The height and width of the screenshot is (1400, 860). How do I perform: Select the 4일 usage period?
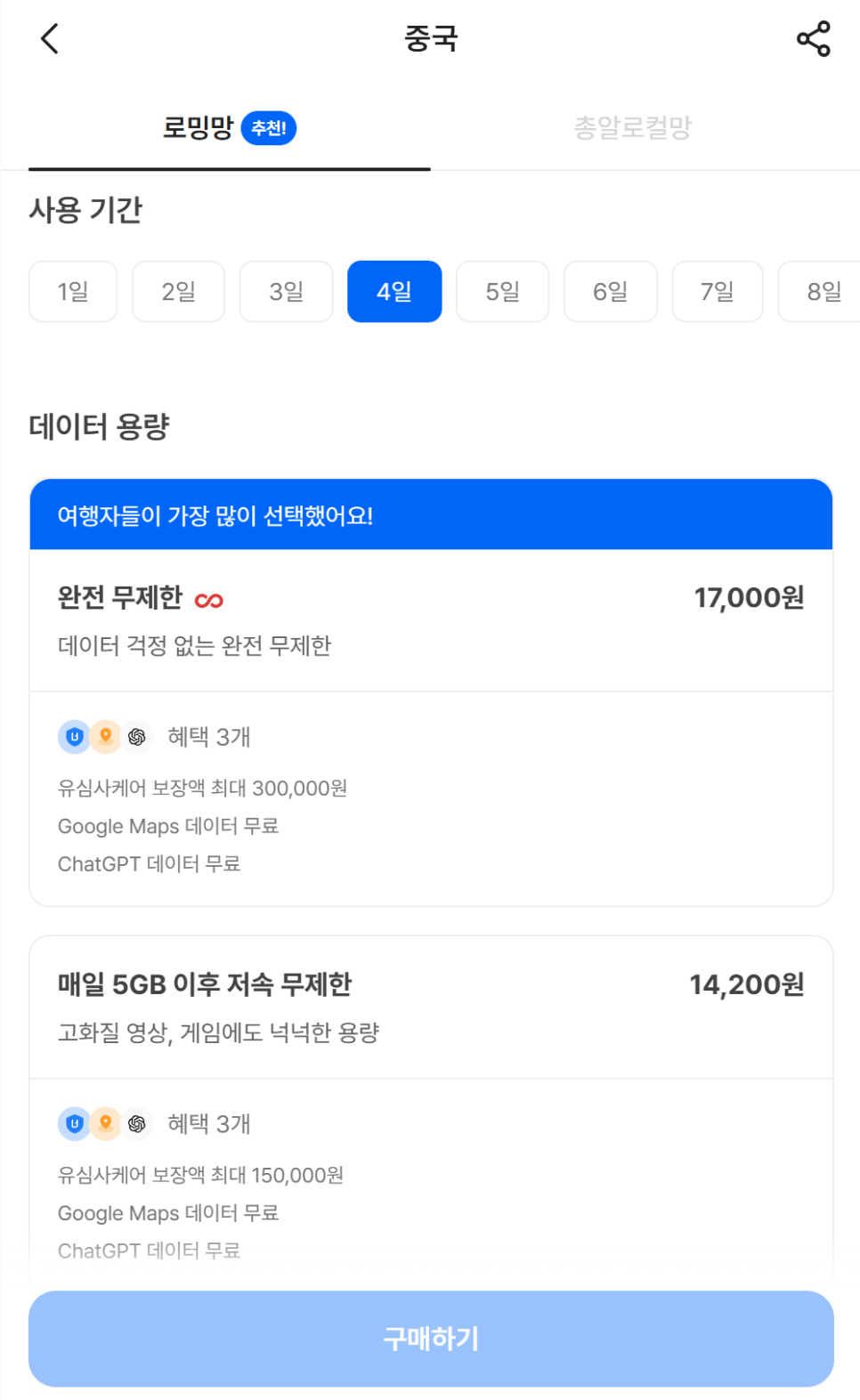(x=394, y=291)
